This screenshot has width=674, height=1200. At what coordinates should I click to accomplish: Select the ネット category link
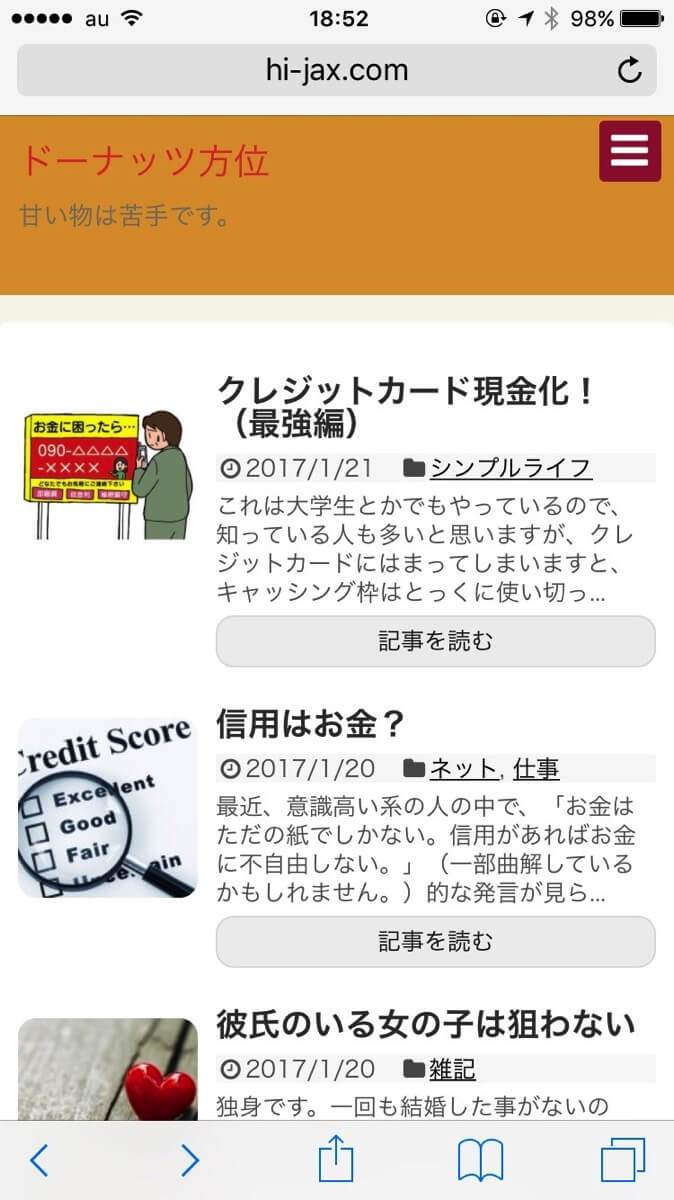463,768
